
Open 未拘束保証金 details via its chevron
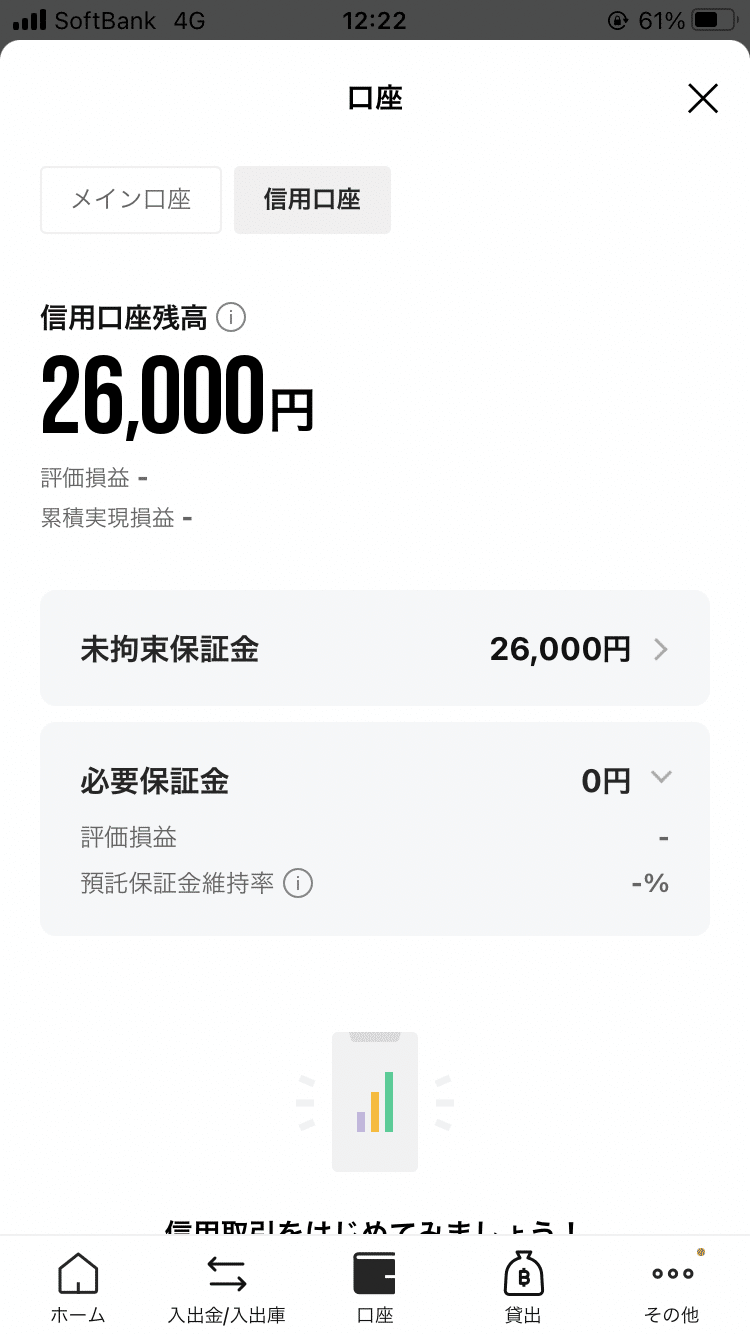click(x=661, y=649)
